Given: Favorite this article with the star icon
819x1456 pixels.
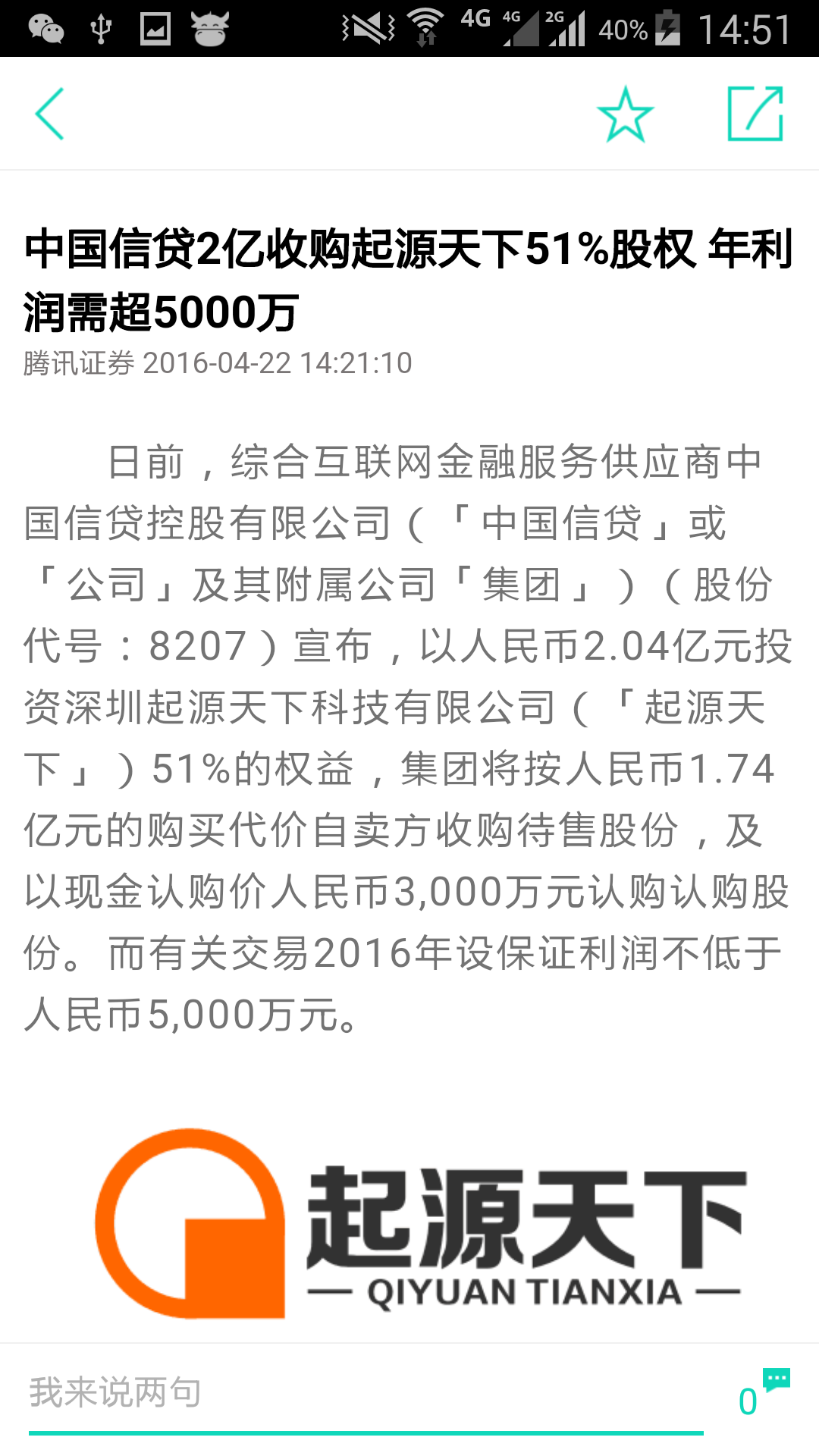Looking at the screenshot, I should point(625,115).
